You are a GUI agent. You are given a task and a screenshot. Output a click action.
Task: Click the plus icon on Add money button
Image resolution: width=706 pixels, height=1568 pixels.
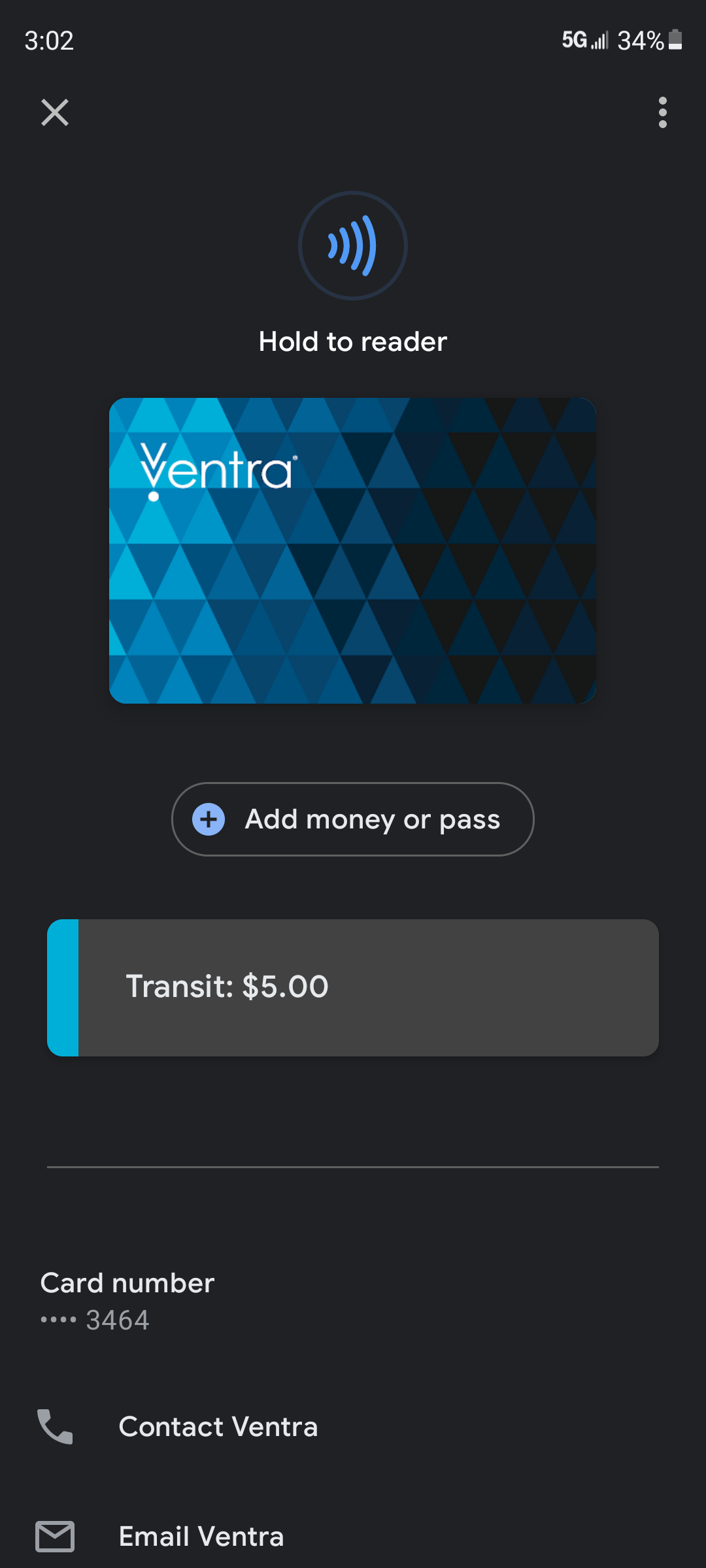(209, 819)
